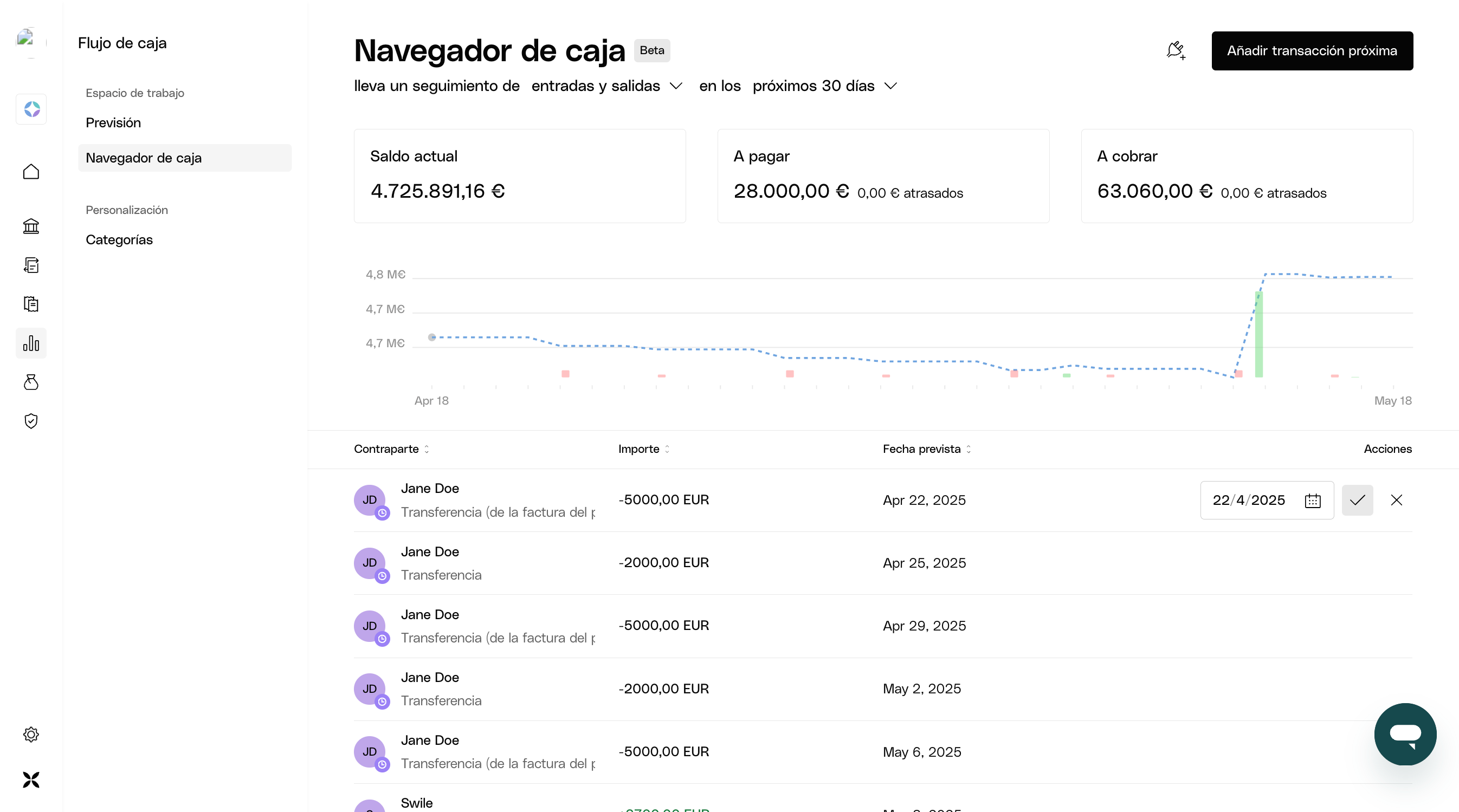The height and width of the screenshot is (812, 1459).
Task: Open Categorías under Personalización
Action: tap(119, 240)
